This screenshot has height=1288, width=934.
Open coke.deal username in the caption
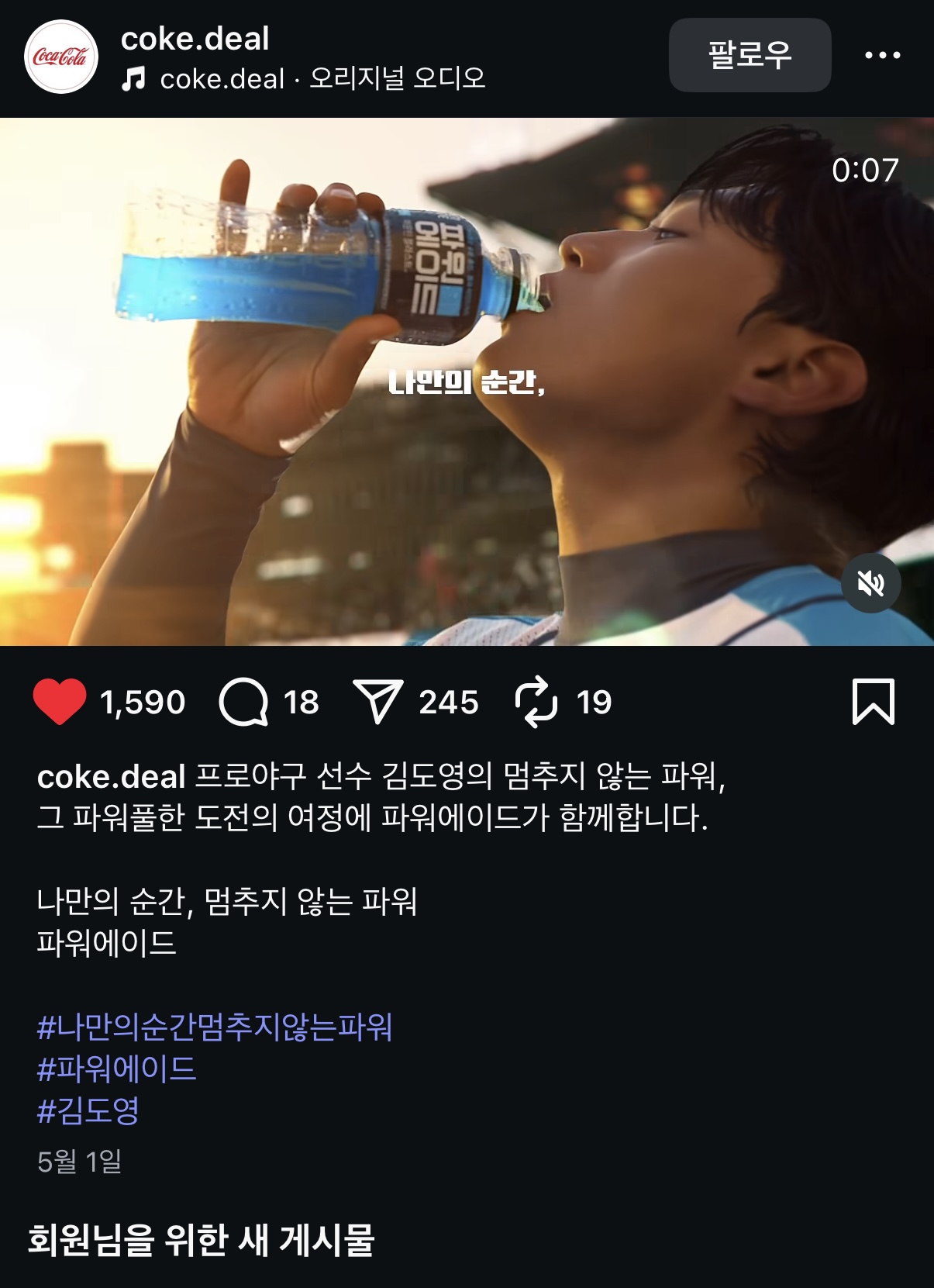(x=111, y=776)
